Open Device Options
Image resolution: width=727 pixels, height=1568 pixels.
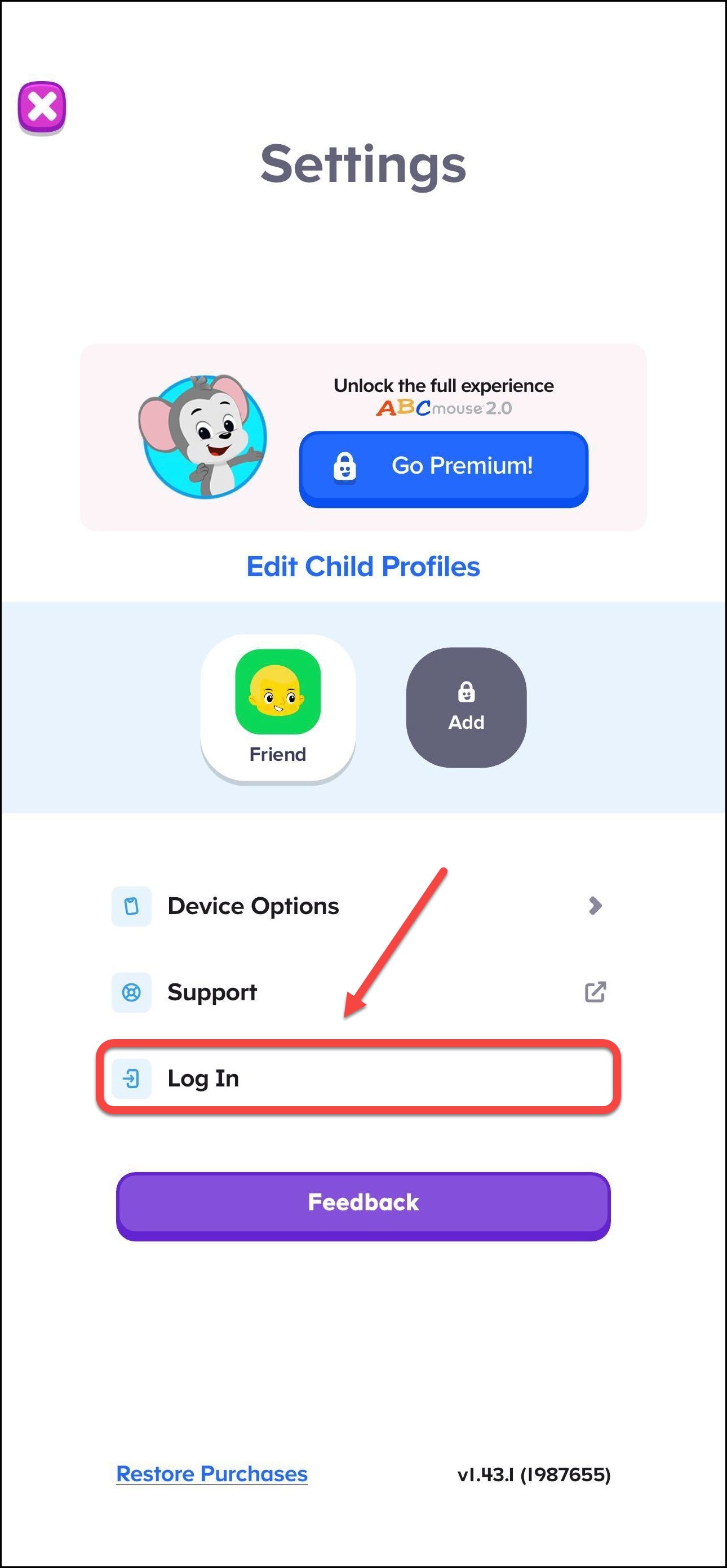[x=359, y=906]
